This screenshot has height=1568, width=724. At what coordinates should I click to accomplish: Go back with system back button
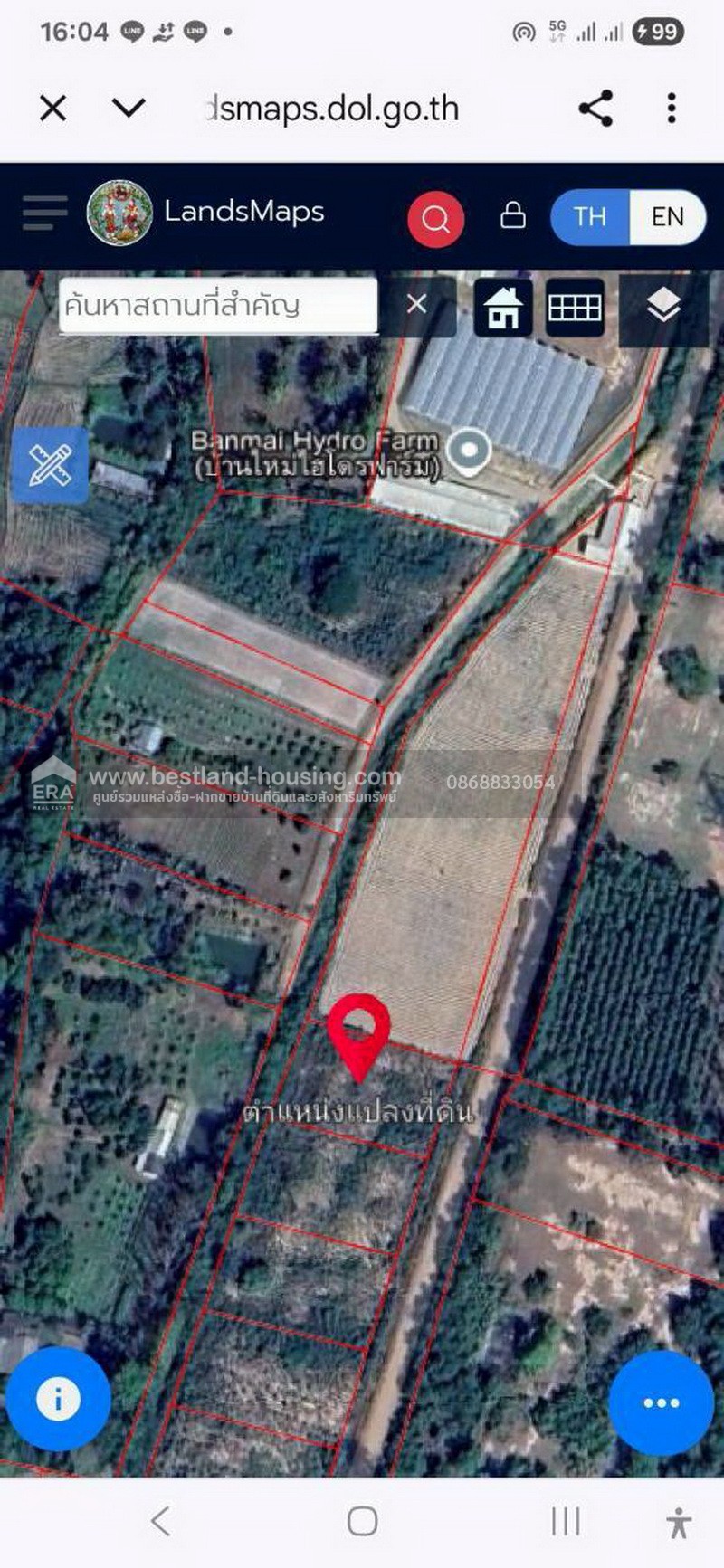click(x=160, y=1521)
